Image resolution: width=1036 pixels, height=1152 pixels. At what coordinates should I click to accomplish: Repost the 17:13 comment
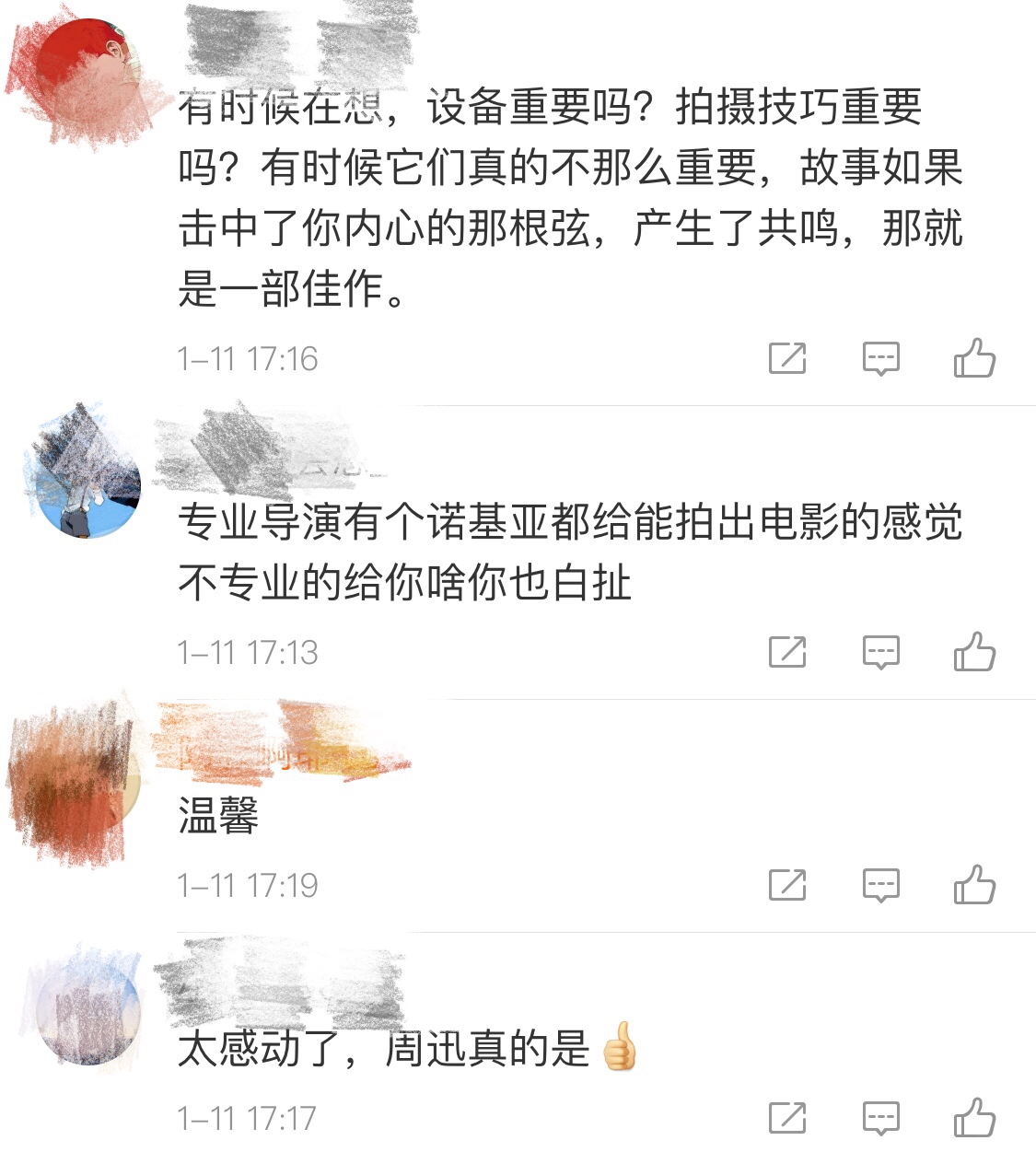tap(787, 652)
